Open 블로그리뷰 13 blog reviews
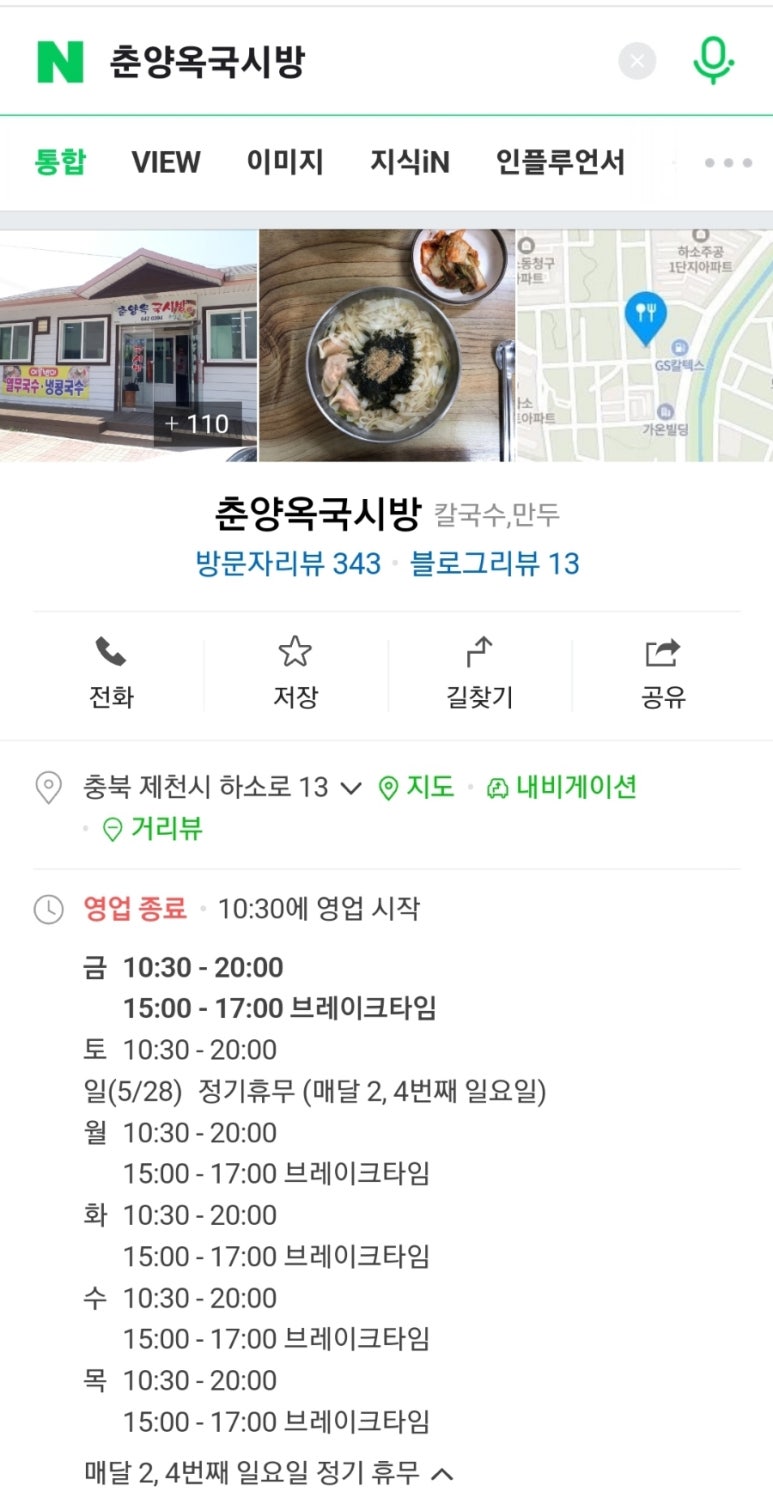This screenshot has width=773, height=1504. tap(494, 564)
